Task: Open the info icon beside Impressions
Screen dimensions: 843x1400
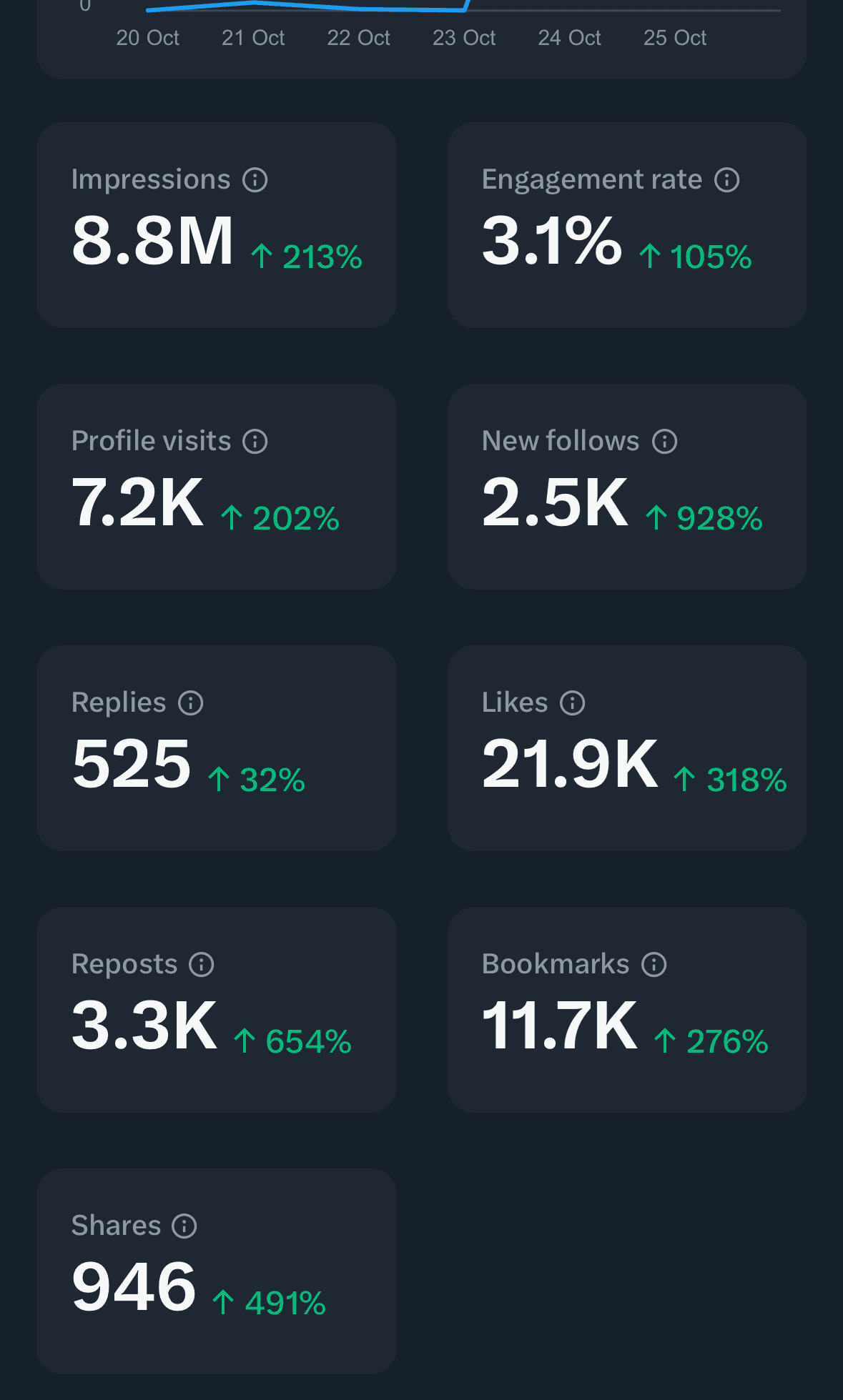Action: [x=255, y=180]
